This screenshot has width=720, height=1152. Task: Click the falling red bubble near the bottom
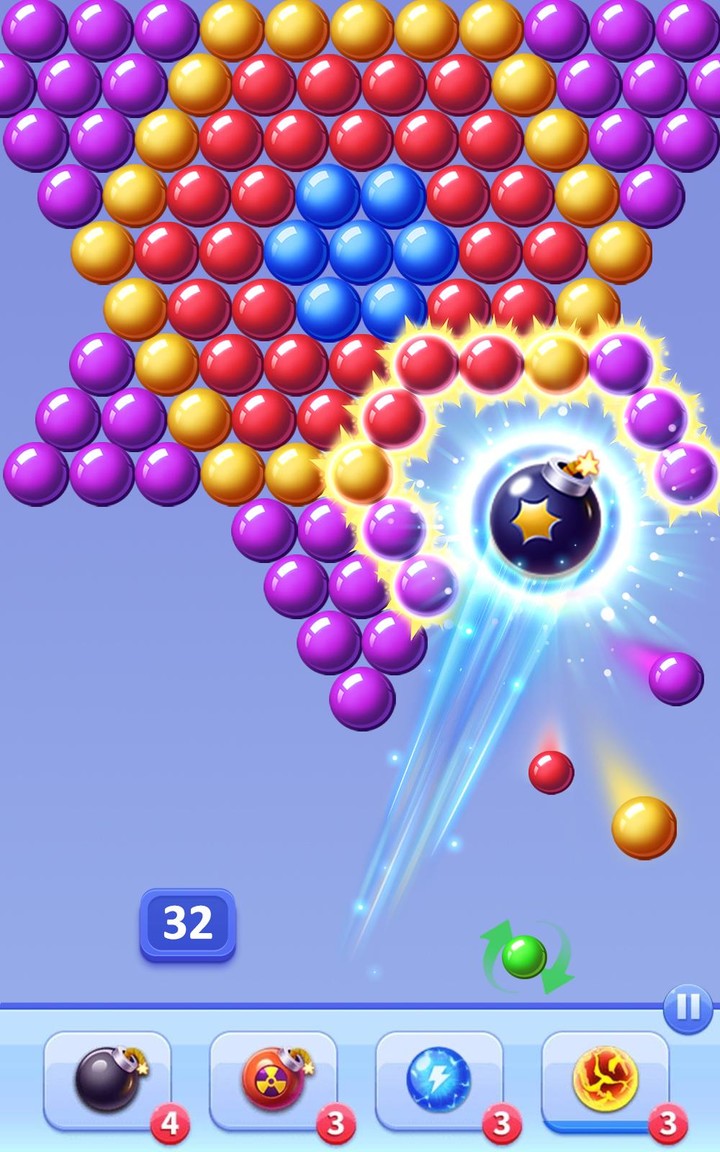tap(550, 770)
